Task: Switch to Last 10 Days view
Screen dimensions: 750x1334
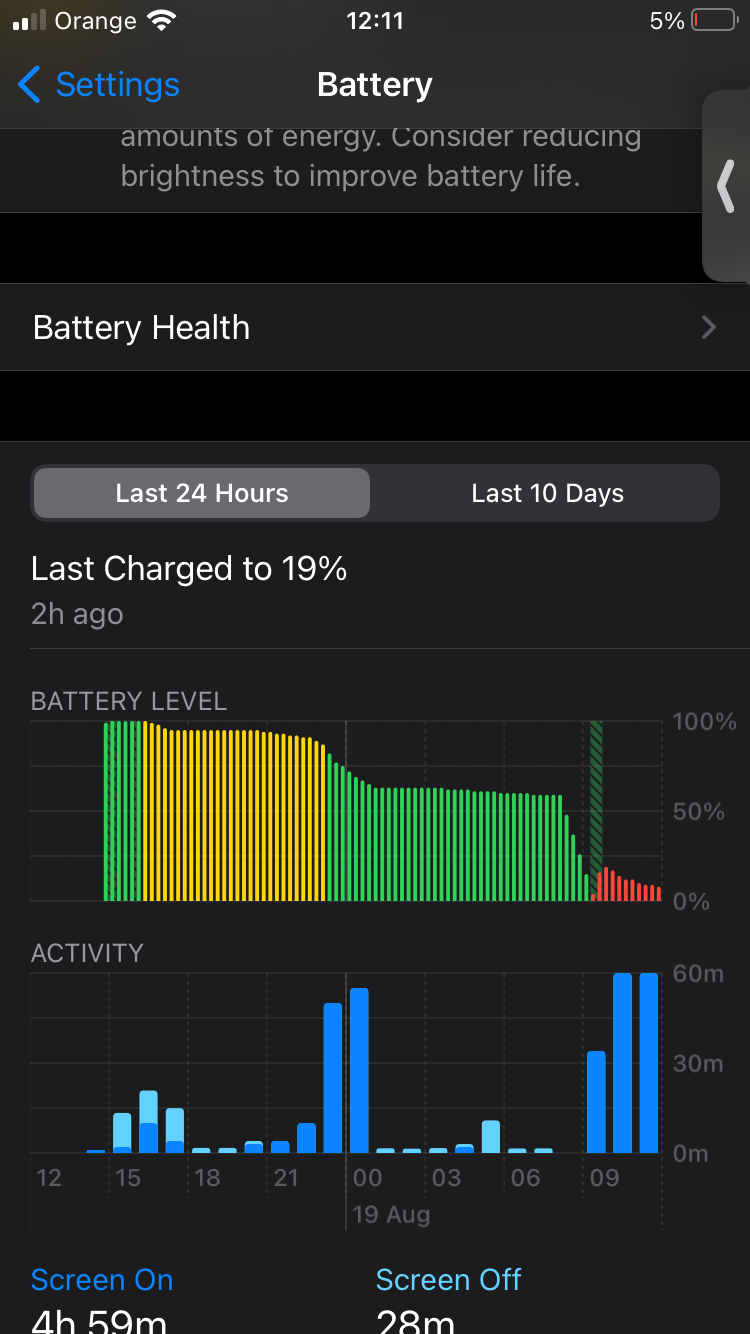Action: 547,493
